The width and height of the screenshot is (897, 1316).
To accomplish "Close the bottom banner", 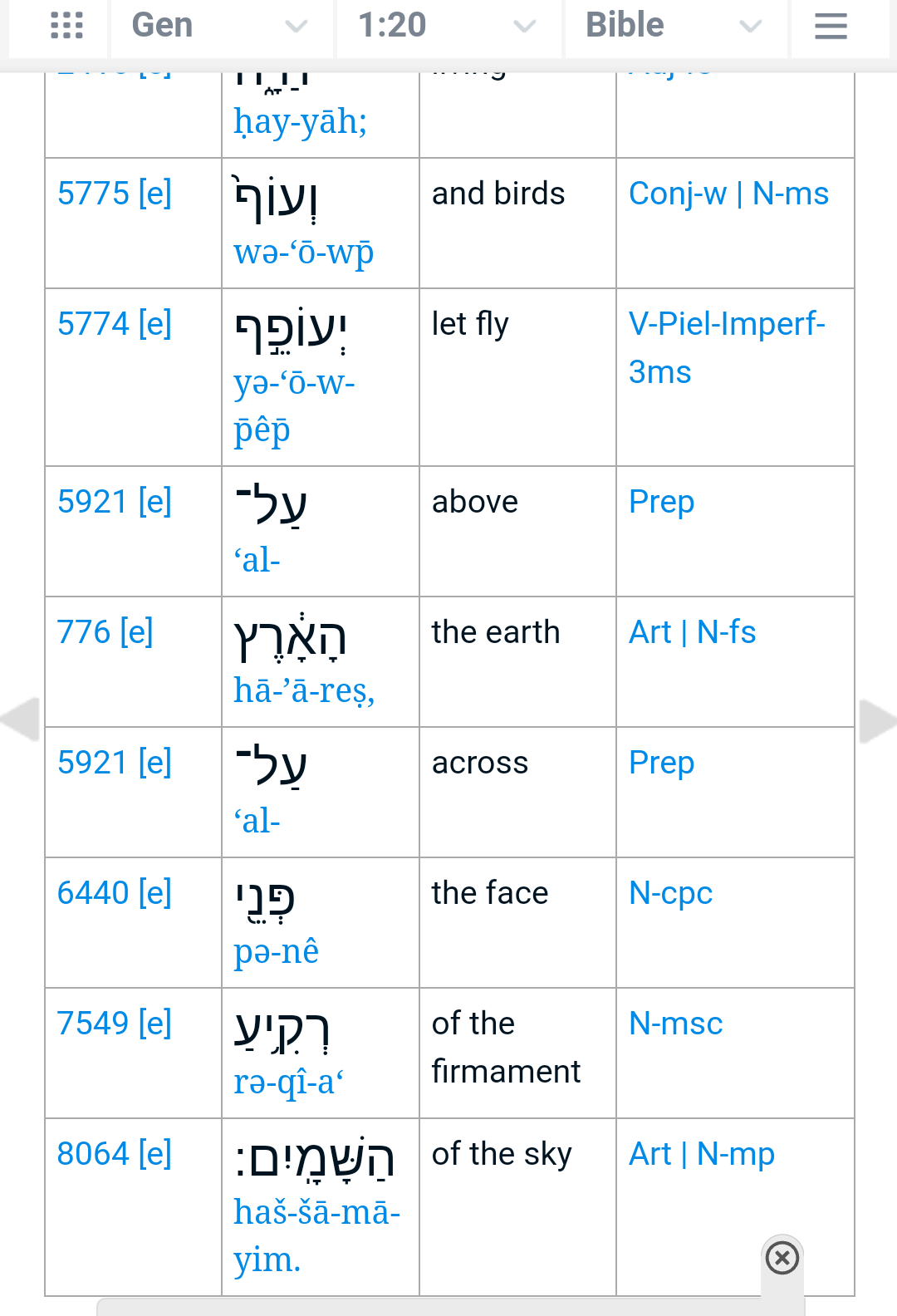I will click(x=782, y=1258).
